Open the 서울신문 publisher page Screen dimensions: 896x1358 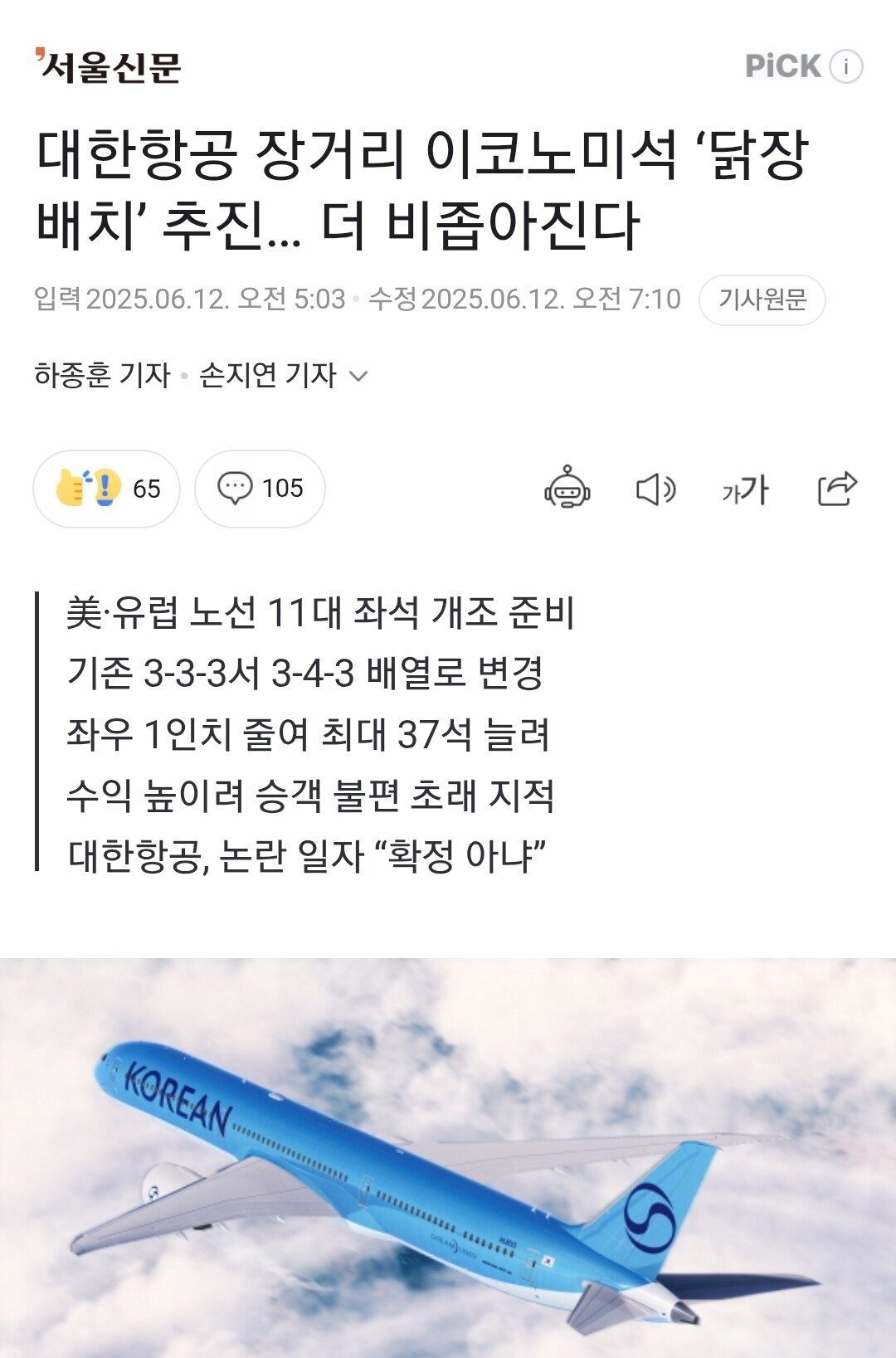[108, 66]
